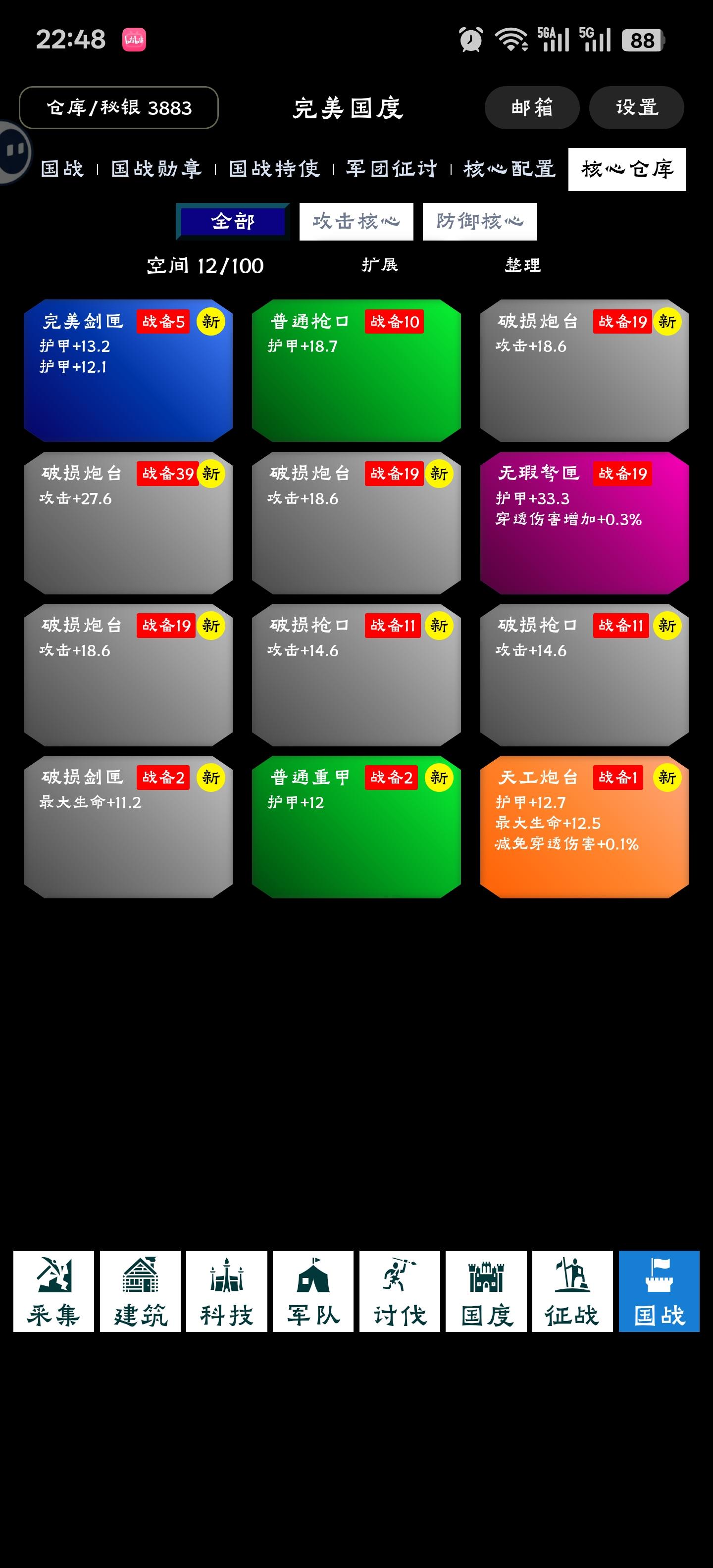
Task: Expand storage with the 扩展 button
Action: [380, 266]
